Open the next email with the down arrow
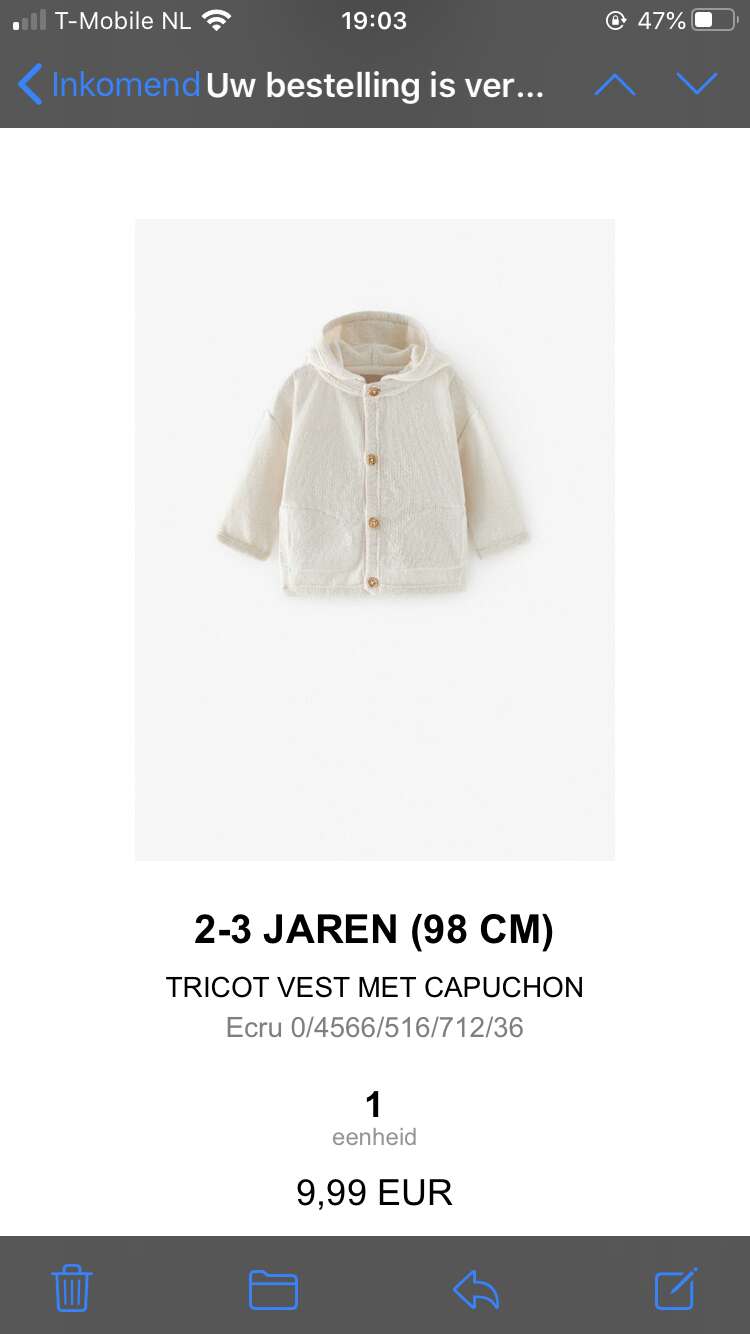 coord(697,85)
